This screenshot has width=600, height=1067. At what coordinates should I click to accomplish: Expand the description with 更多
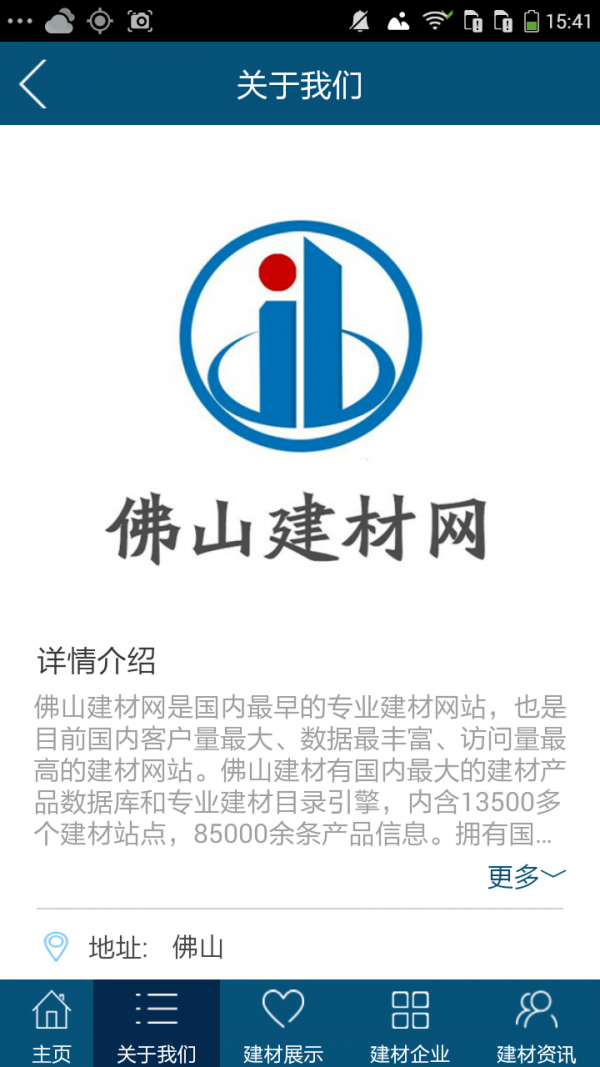(527, 876)
